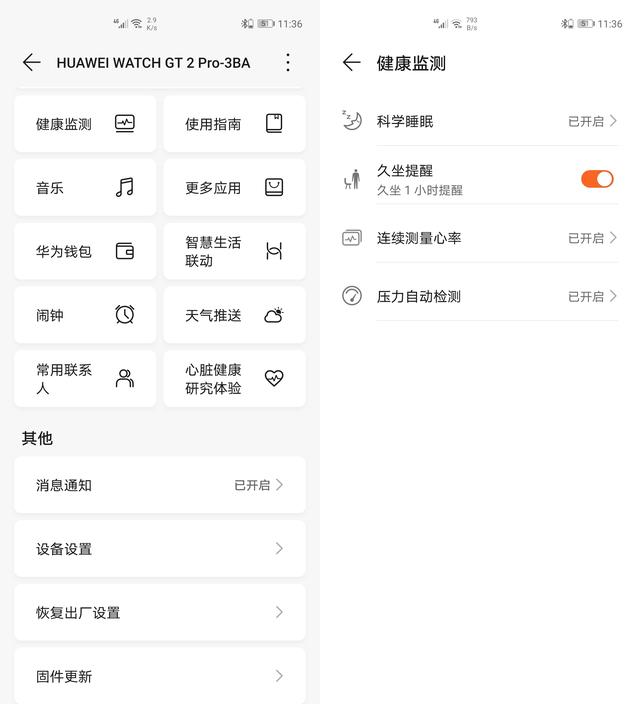Open the 连续测量心率 setting
Image resolution: width=640 pixels, height=704 pixels.
point(480,238)
